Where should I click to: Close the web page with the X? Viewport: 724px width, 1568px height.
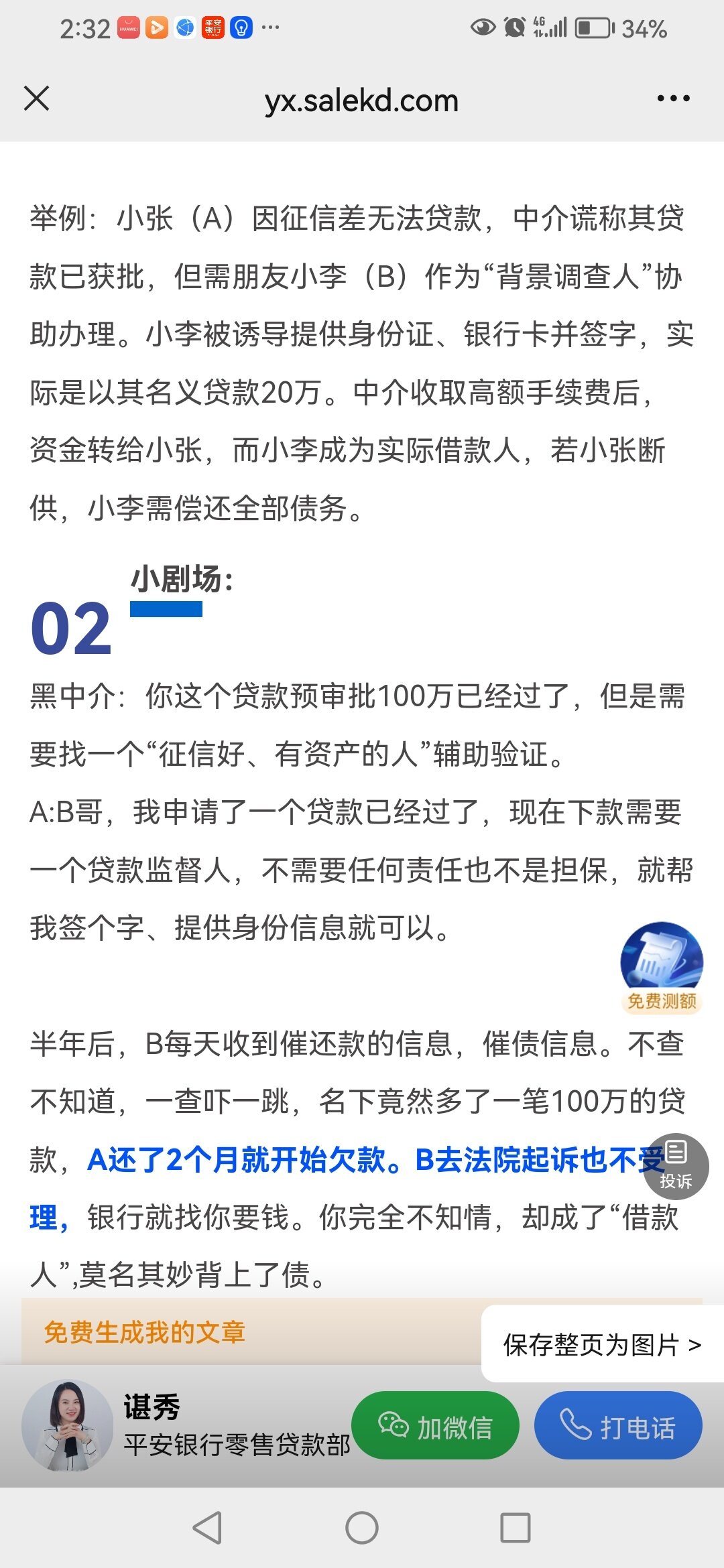point(37,99)
